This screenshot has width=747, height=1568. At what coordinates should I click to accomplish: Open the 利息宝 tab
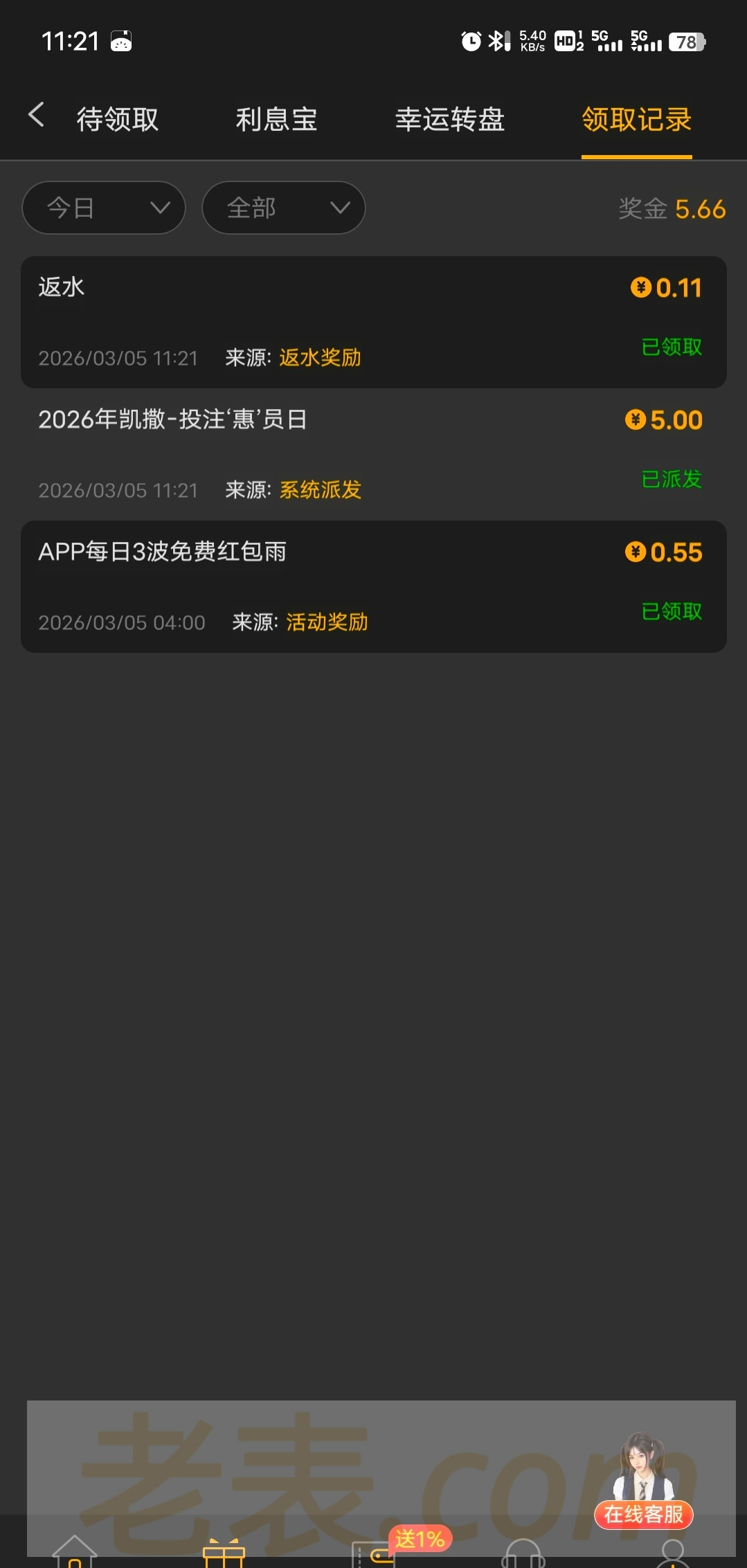click(x=276, y=119)
